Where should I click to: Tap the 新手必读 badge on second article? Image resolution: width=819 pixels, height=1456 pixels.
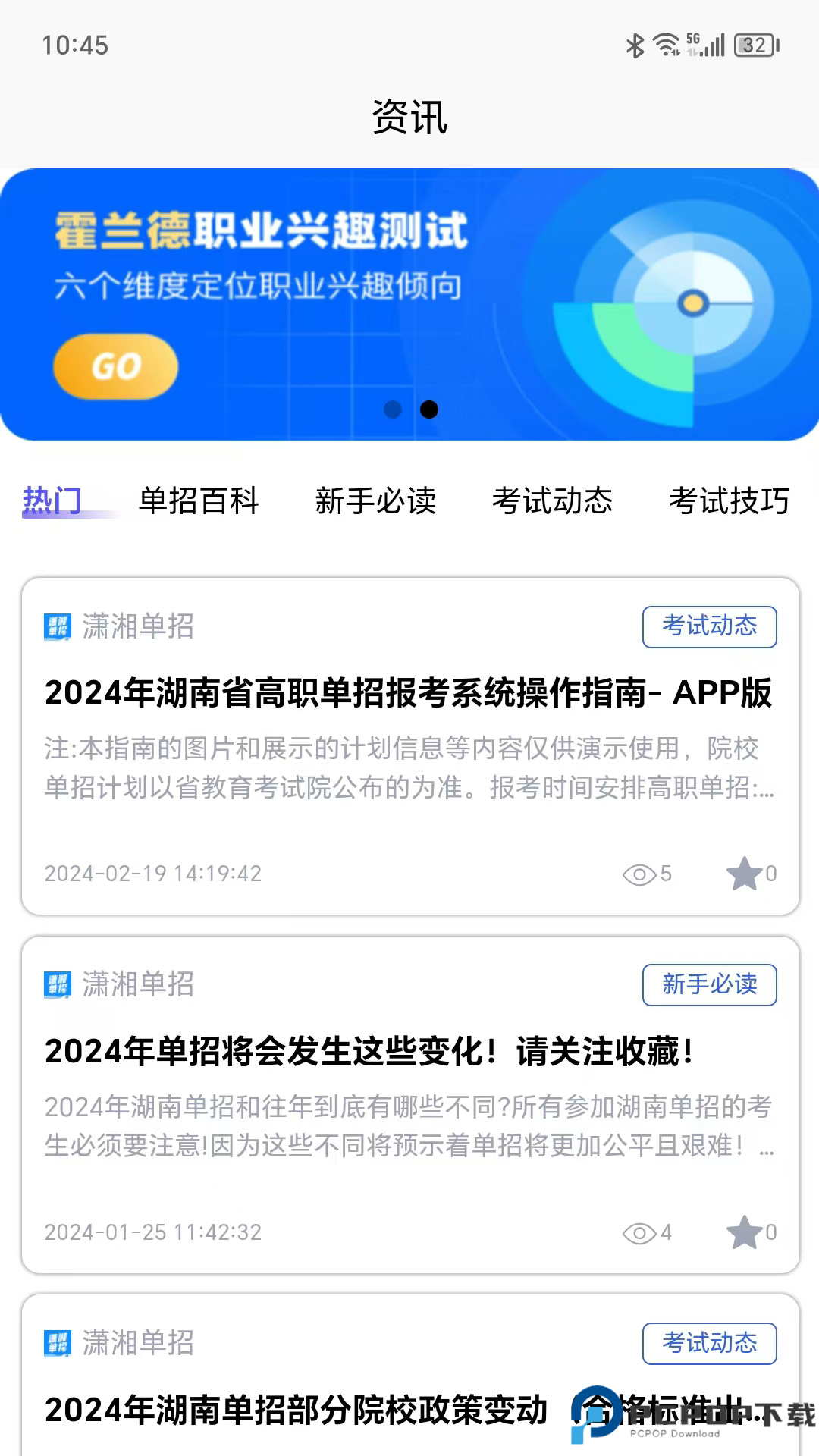coord(709,985)
